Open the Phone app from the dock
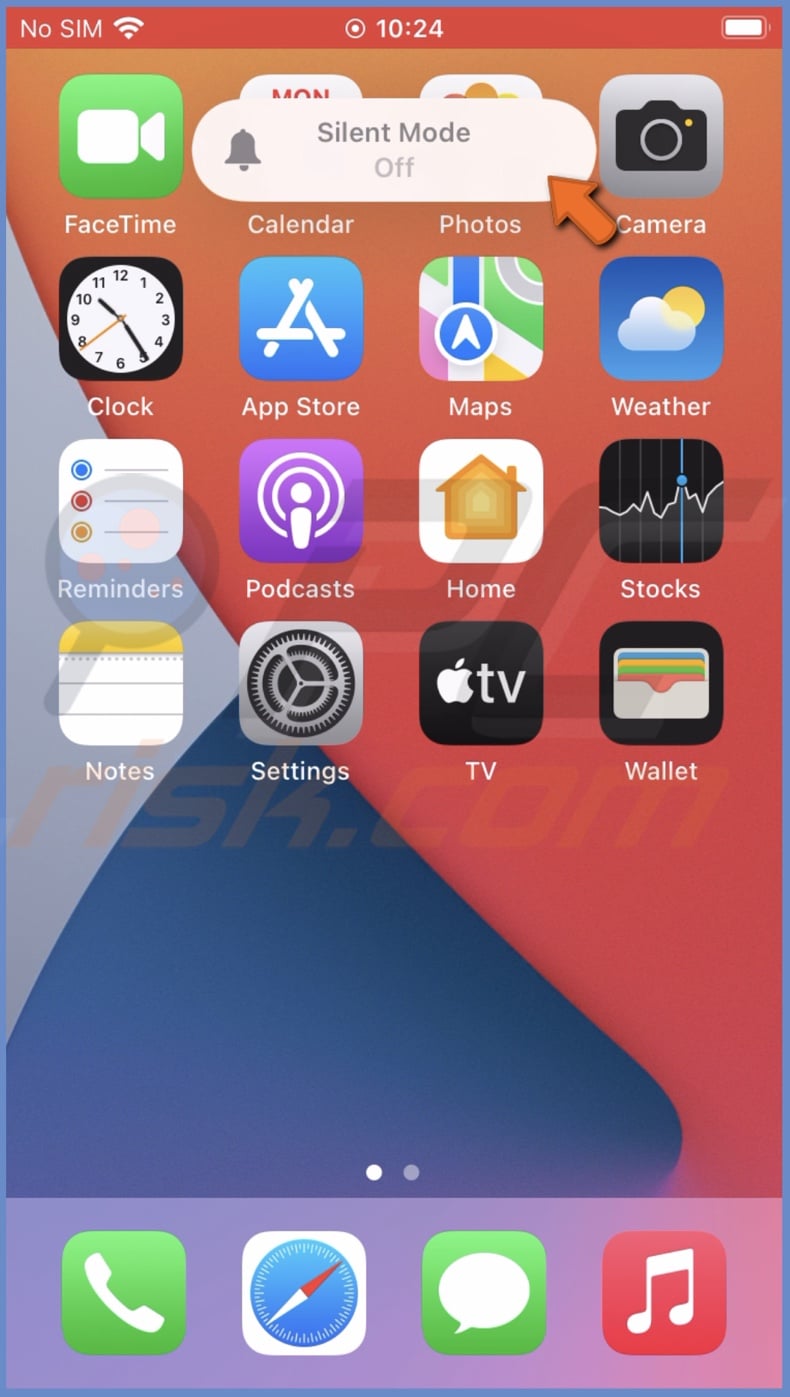The height and width of the screenshot is (1397, 790). pyautogui.click(x=123, y=1294)
